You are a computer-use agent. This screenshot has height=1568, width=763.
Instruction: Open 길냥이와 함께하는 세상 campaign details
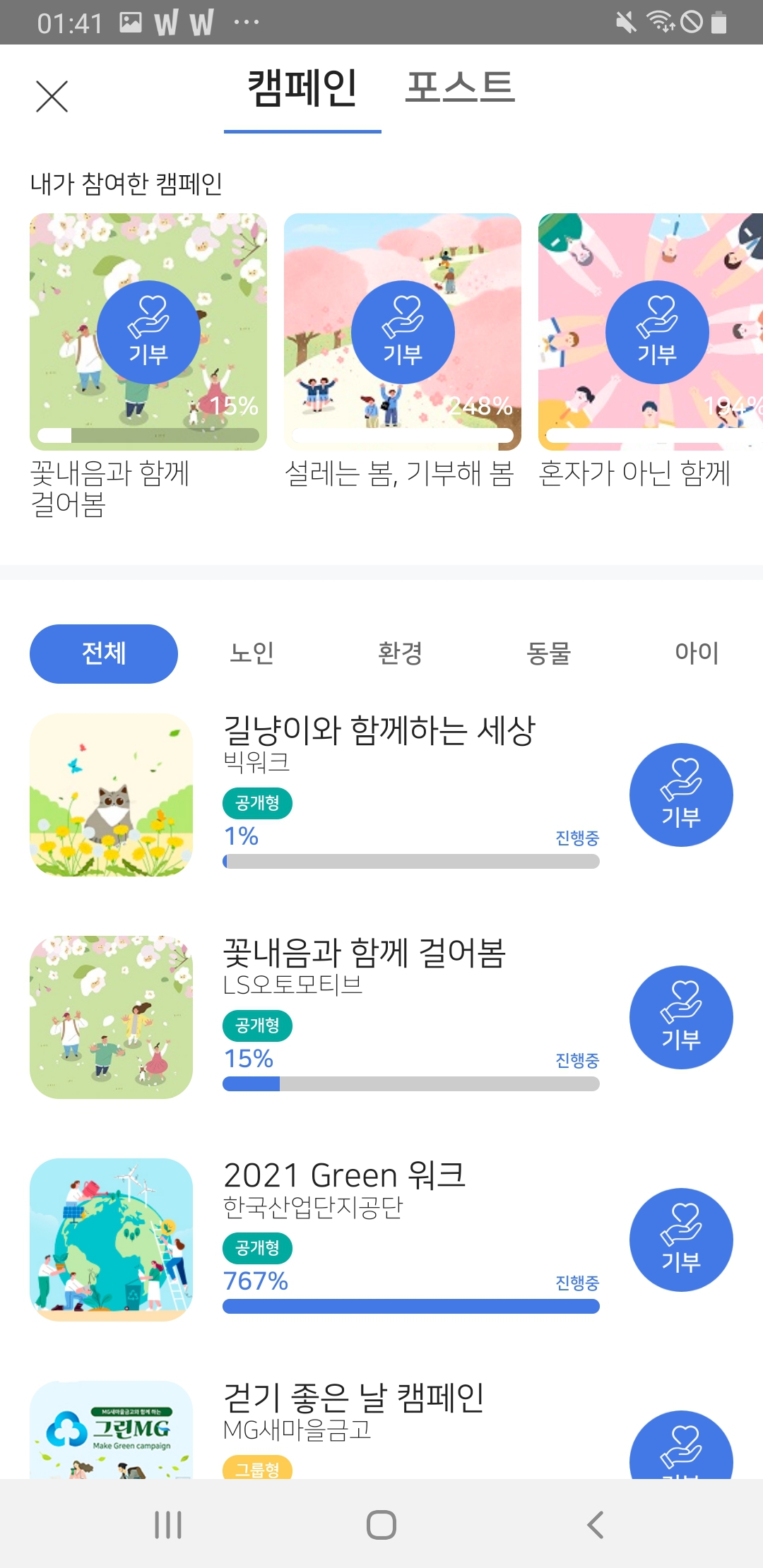[379, 731]
